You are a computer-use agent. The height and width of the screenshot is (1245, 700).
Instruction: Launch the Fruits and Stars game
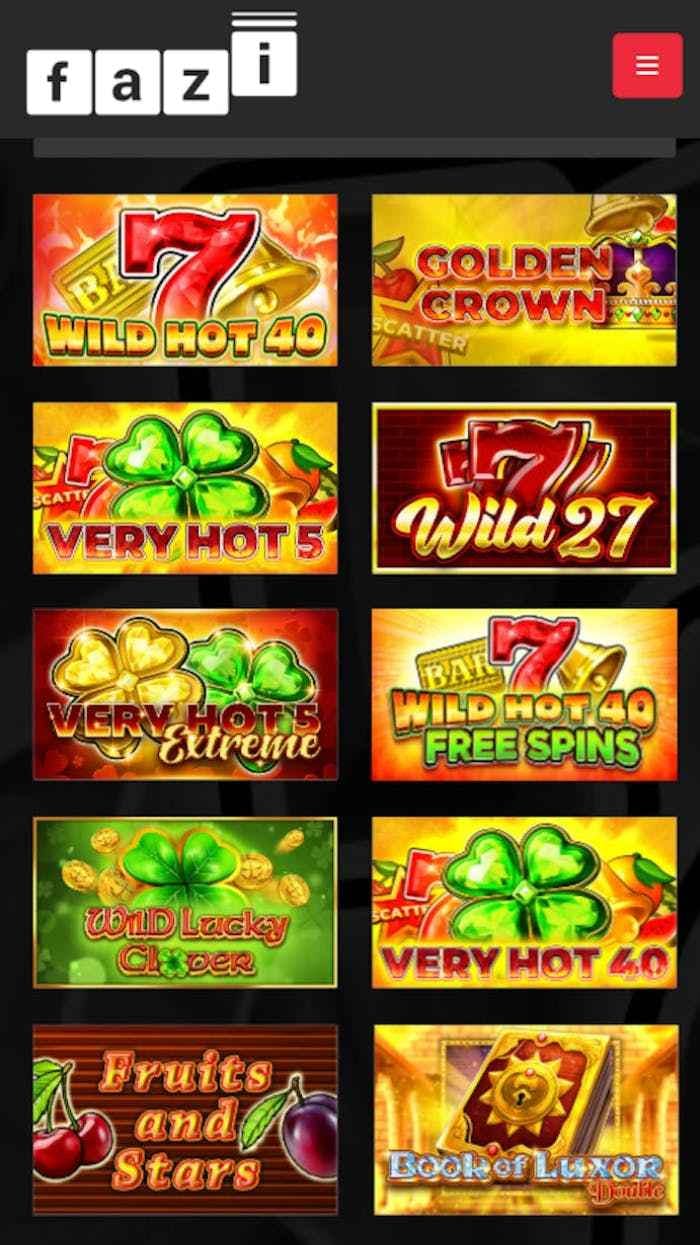(185, 1119)
